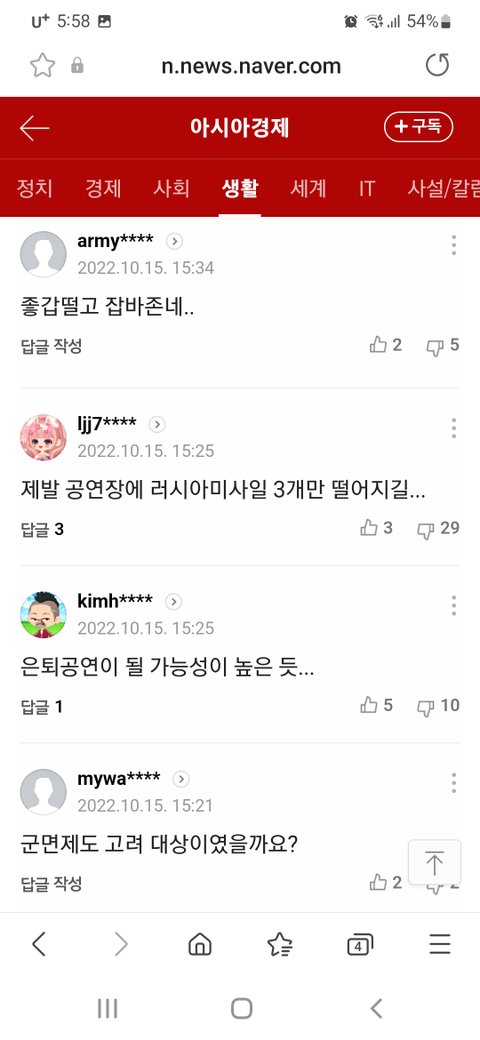480x1040 pixels.
Task: Bookmark this page with the star icon
Action: (42, 65)
